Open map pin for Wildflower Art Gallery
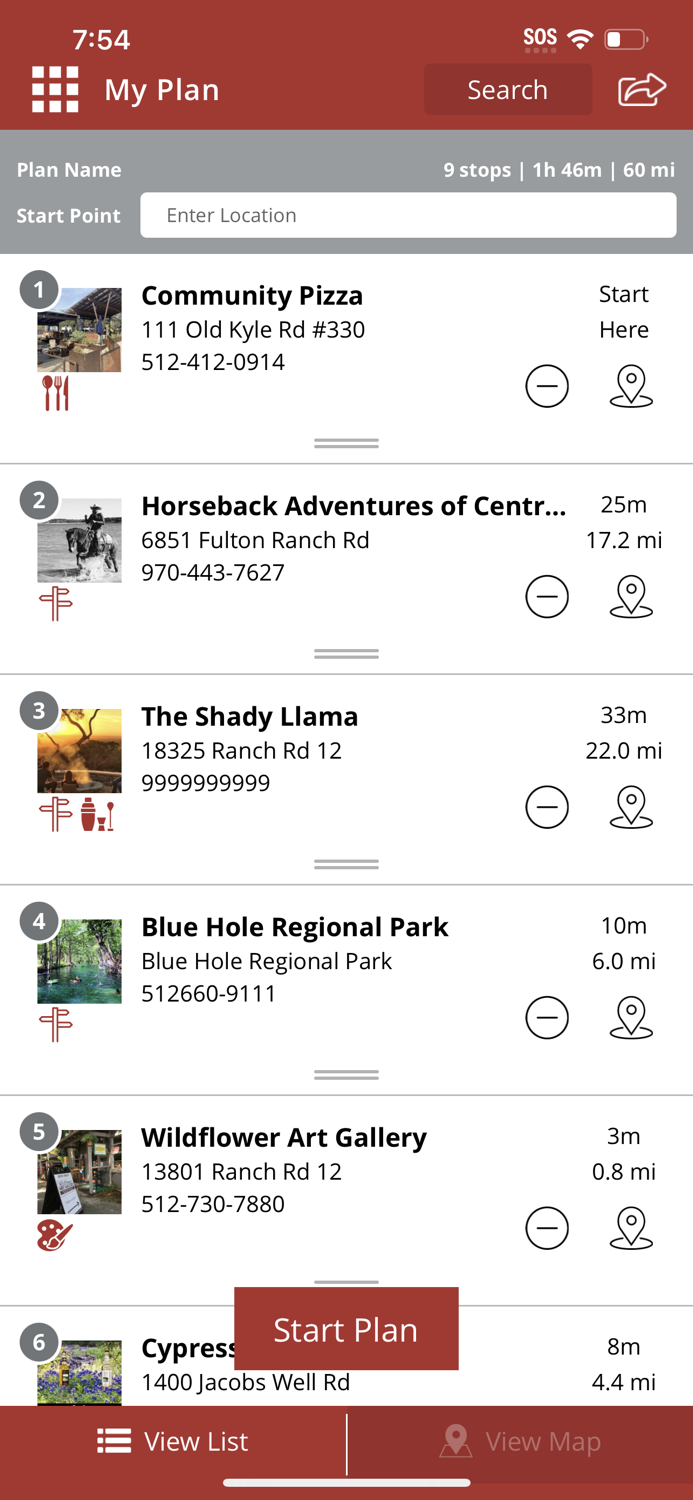 [x=631, y=1229]
